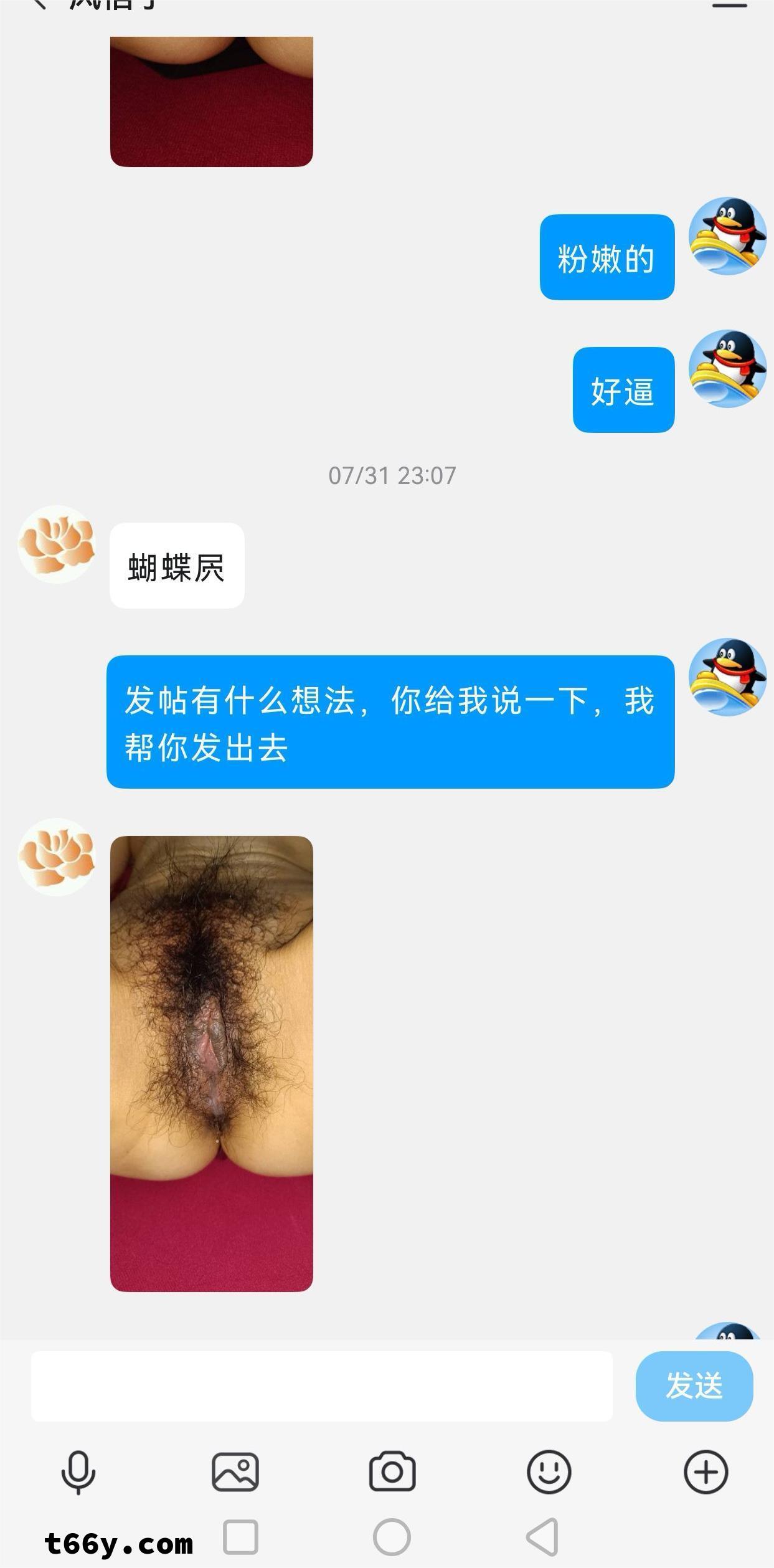Tap the message text input field

[x=321, y=1386]
